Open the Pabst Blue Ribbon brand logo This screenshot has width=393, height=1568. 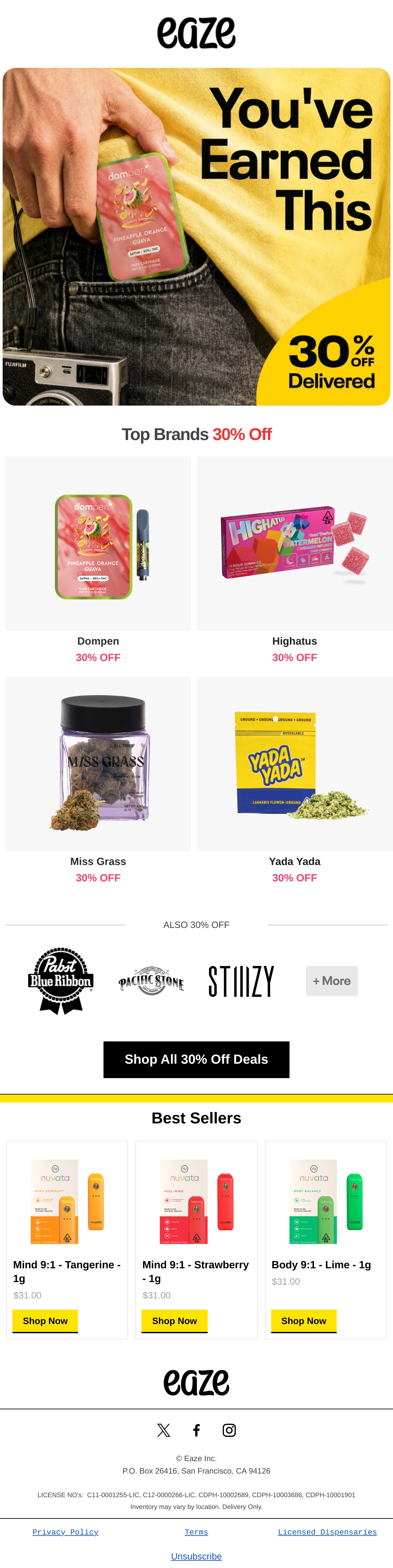[x=60, y=981]
